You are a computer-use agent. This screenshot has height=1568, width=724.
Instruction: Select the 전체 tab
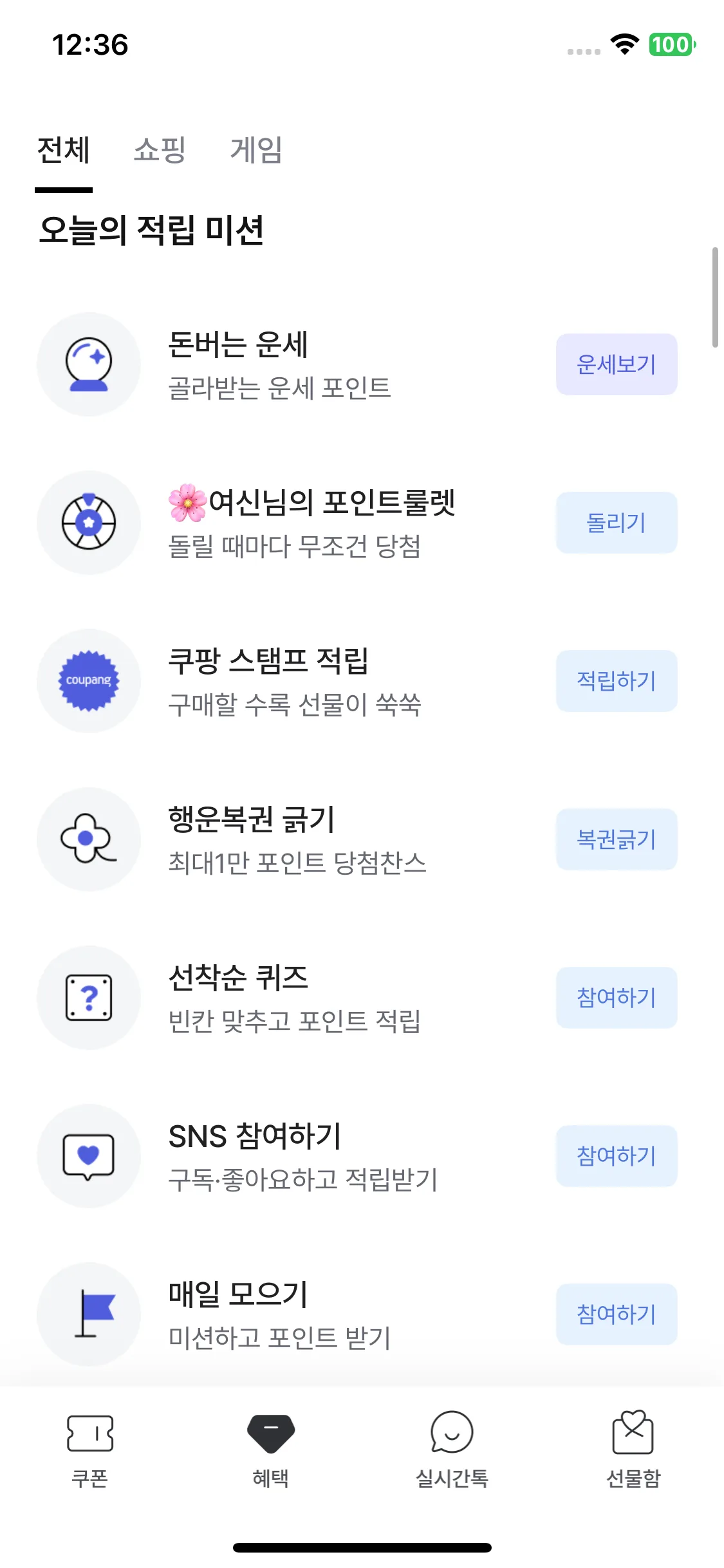click(64, 151)
